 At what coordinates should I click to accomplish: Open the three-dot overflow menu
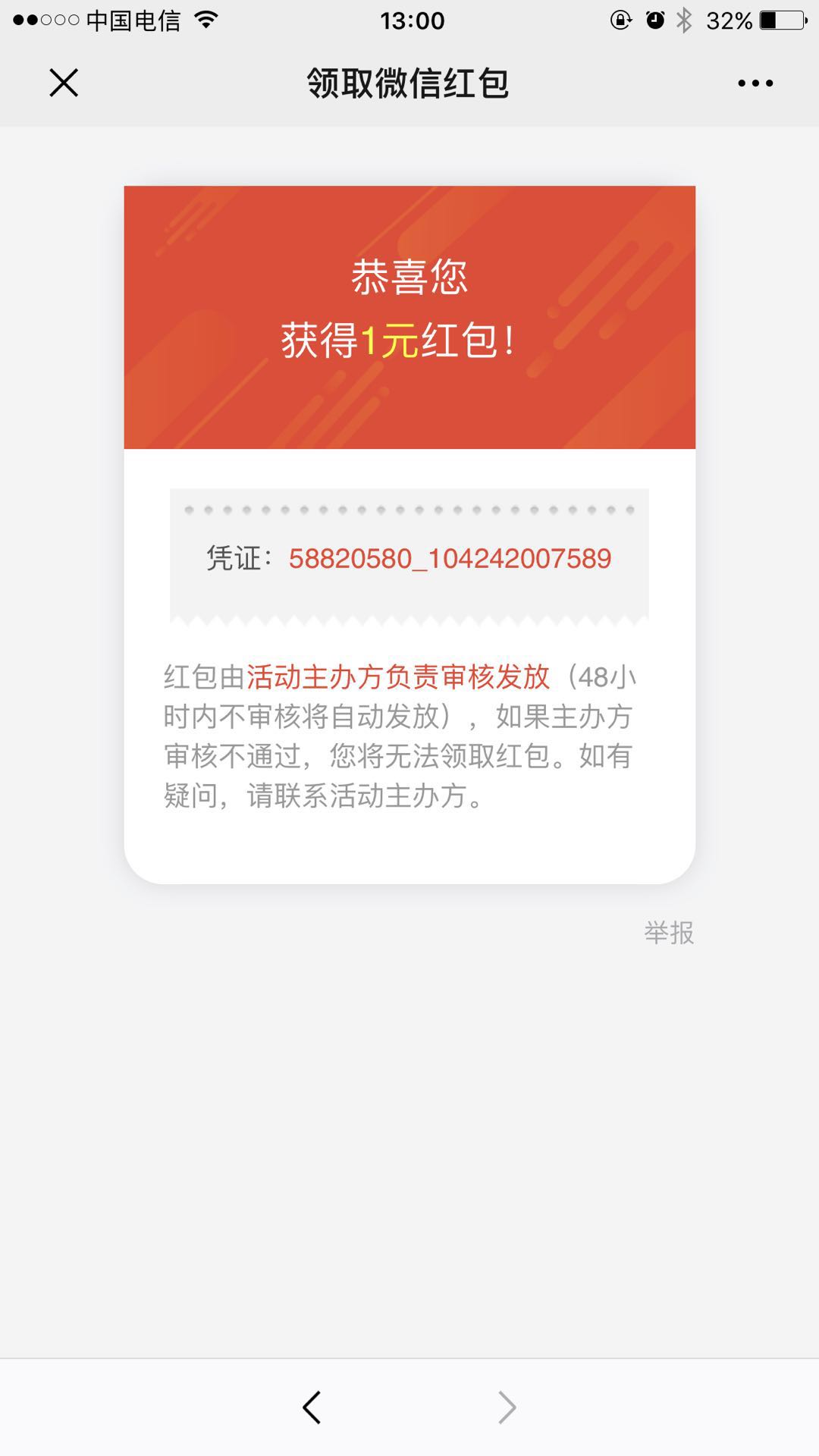755,83
